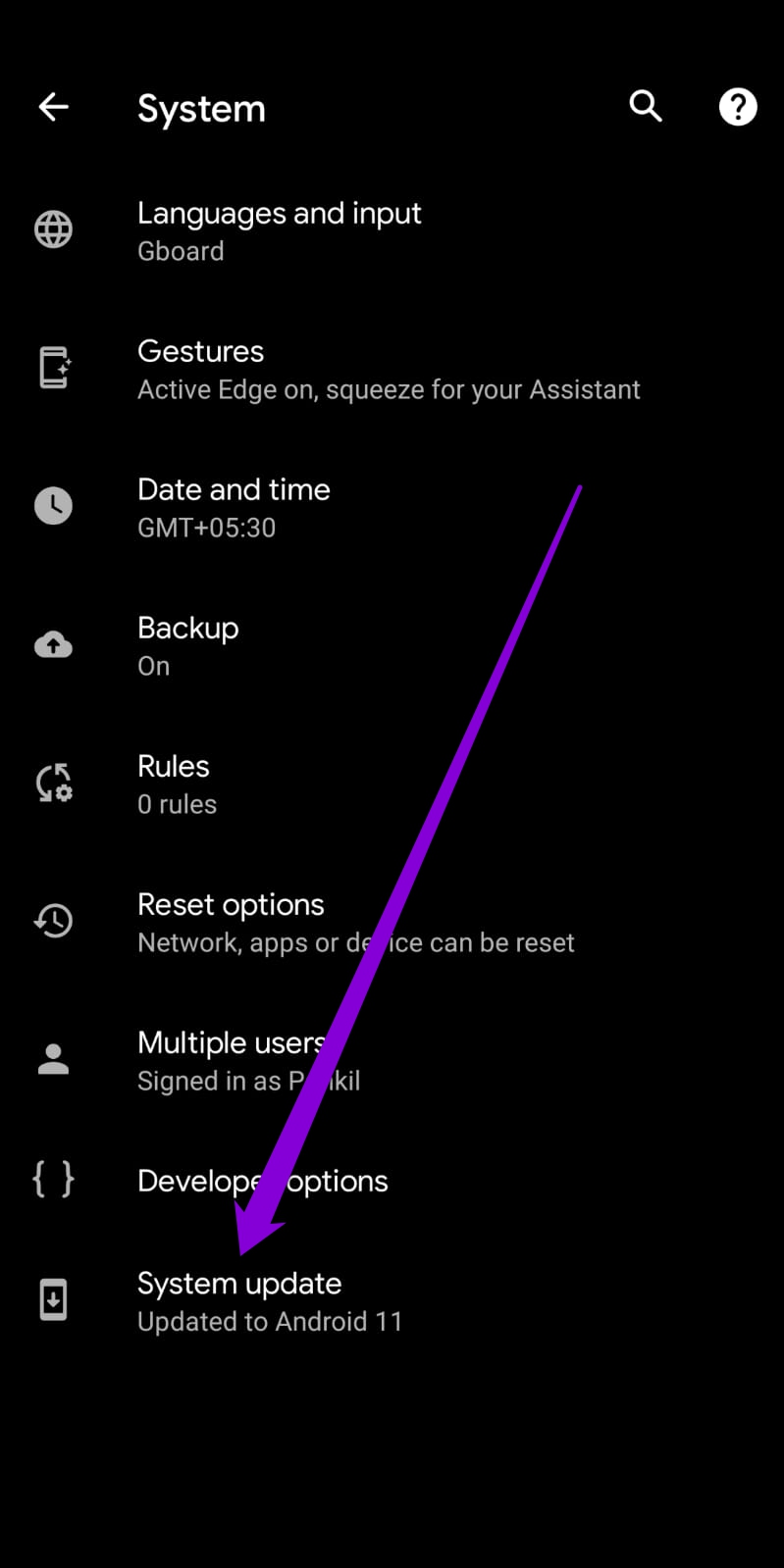Tap the search magnifier icon
The height and width of the screenshot is (1568, 784).
[x=645, y=106]
